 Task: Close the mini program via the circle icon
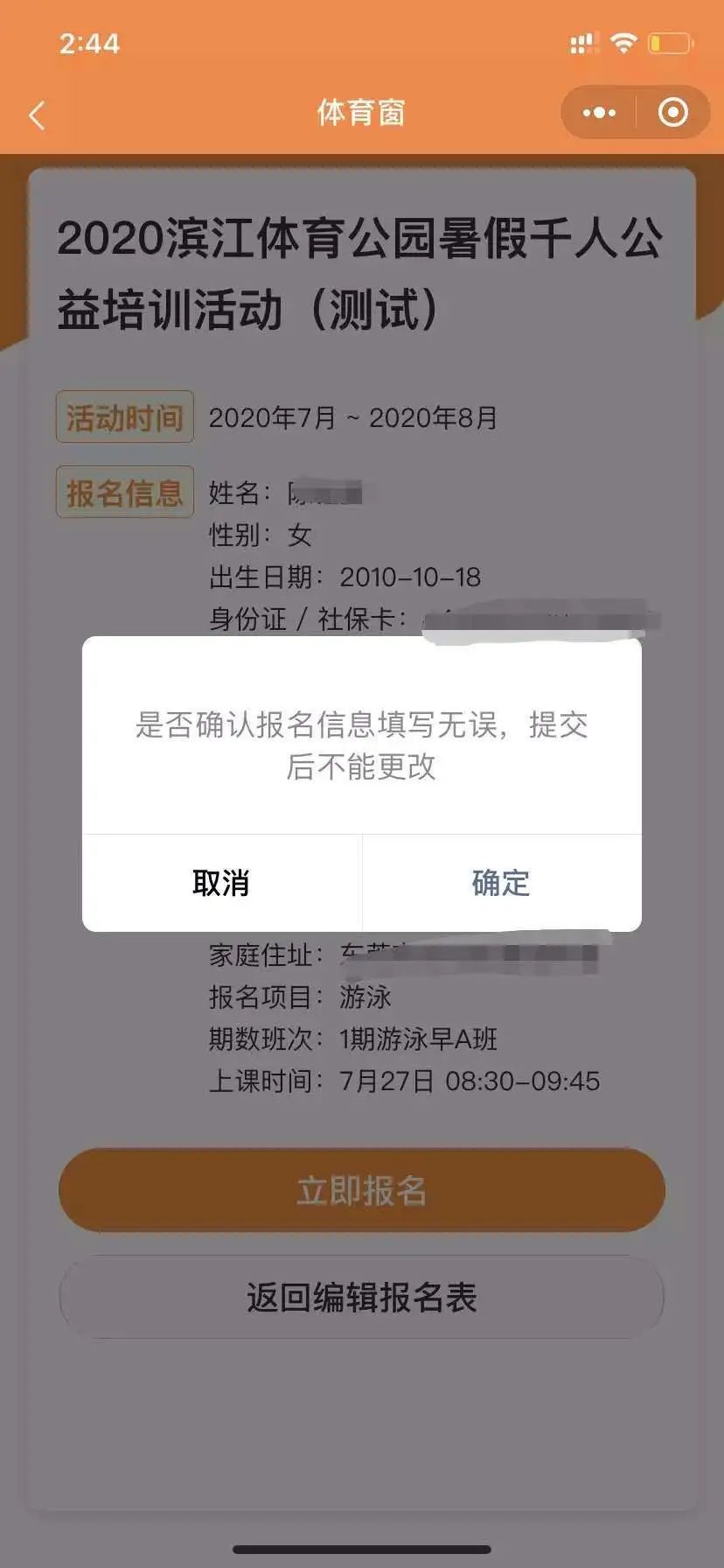click(x=672, y=113)
